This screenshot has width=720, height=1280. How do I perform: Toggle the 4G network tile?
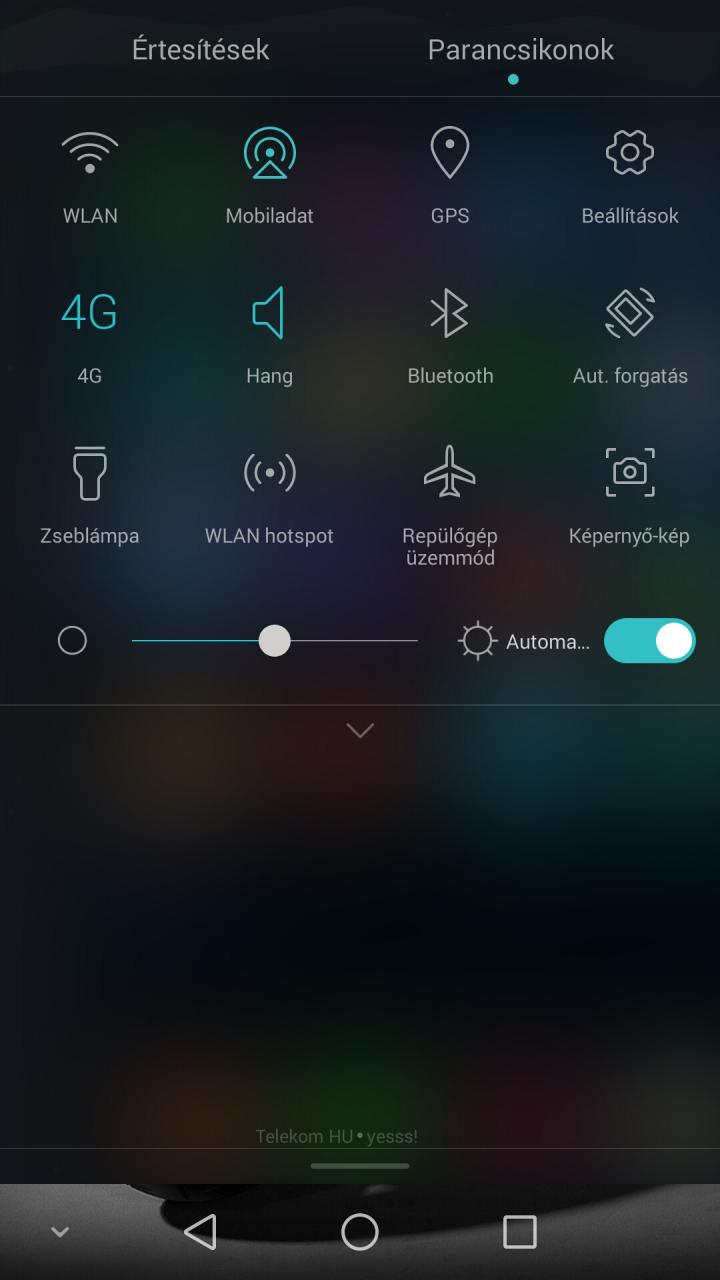(90, 314)
